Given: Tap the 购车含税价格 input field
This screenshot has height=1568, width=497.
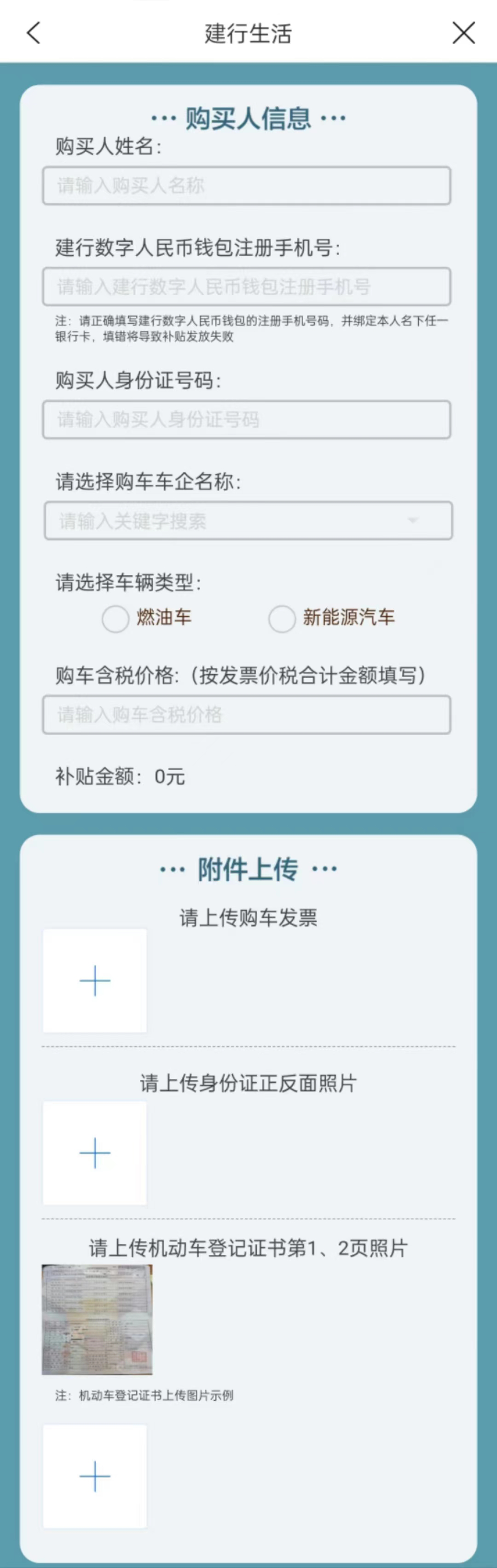Looking at the screenshot, I should 246,714.
